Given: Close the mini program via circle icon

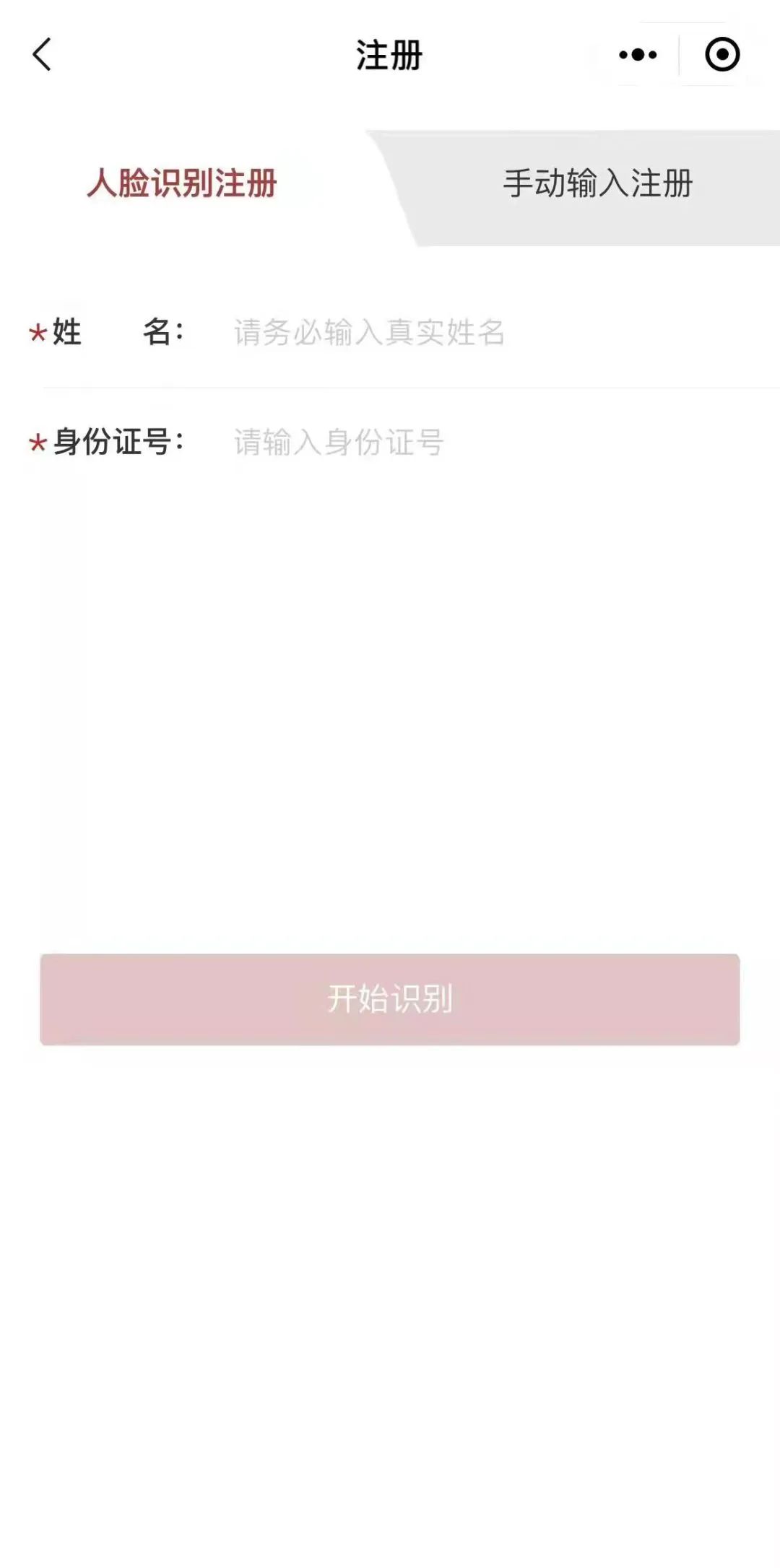Looking at the screenshot, I should [x=722, y=55].
